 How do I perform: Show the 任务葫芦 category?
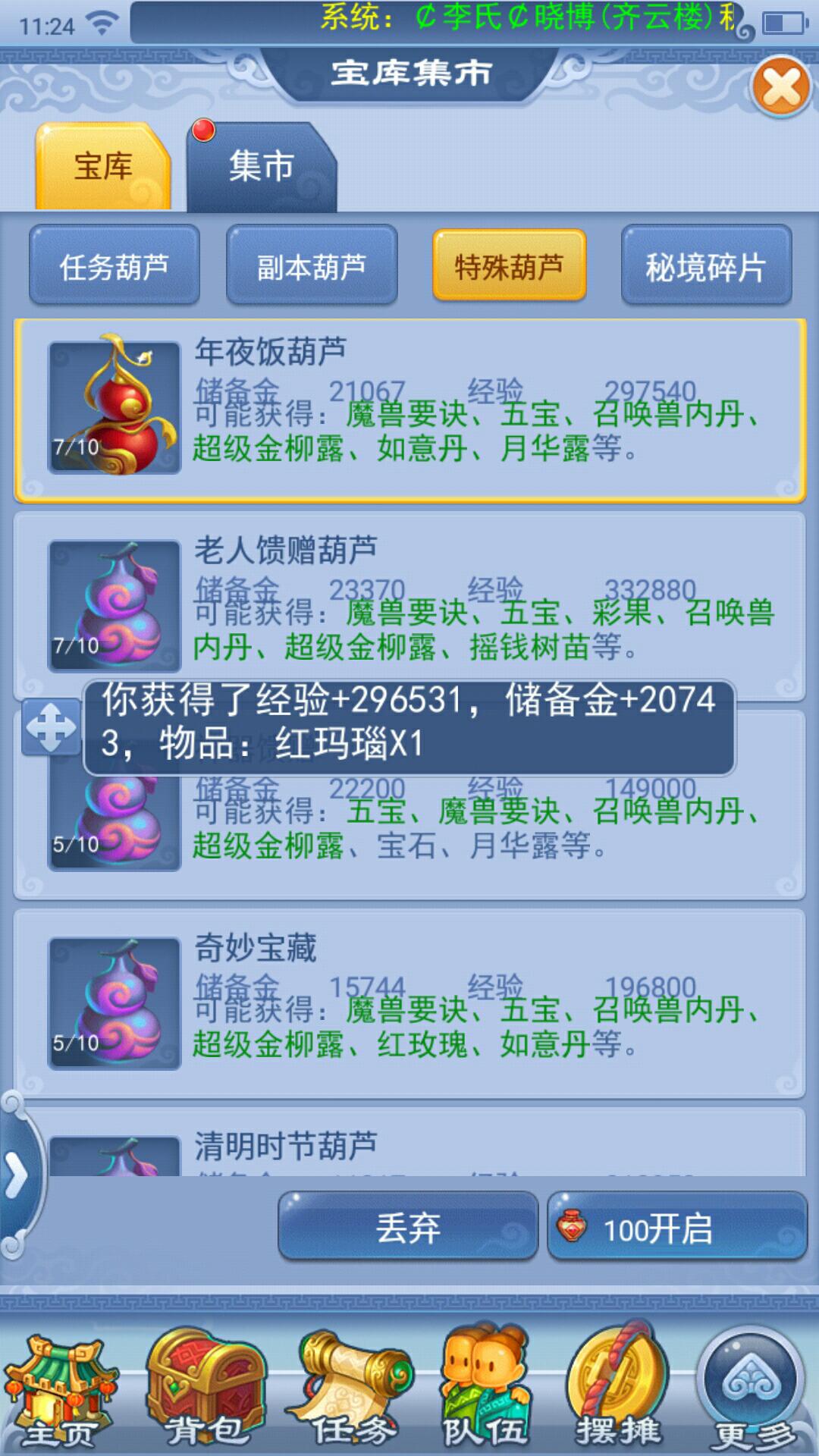[115, 266]
